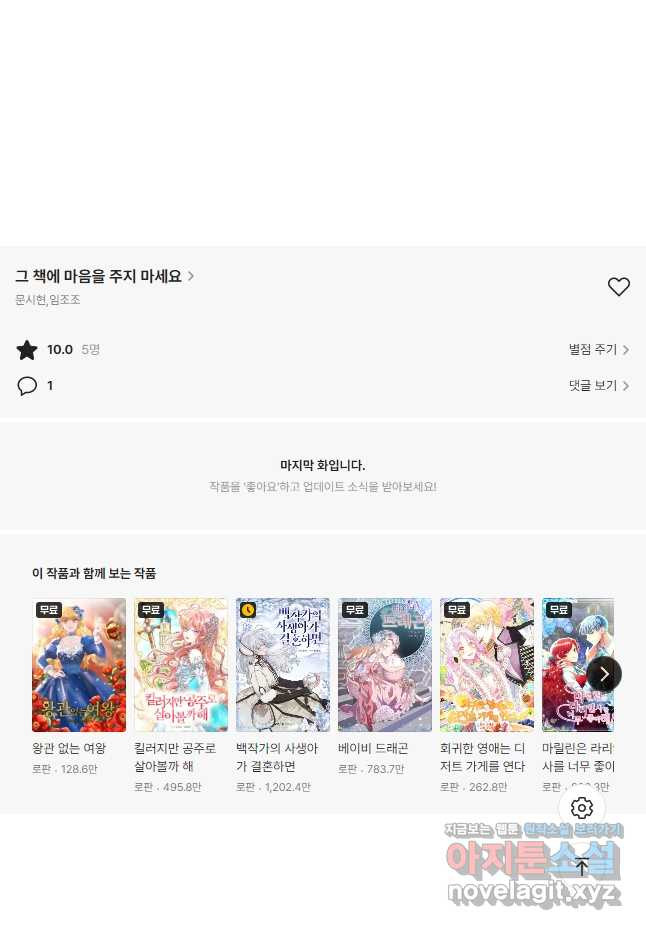This screenshot has height=930, width=646.
Task: Open the viewer settings gear
Action: click(582, 808)
